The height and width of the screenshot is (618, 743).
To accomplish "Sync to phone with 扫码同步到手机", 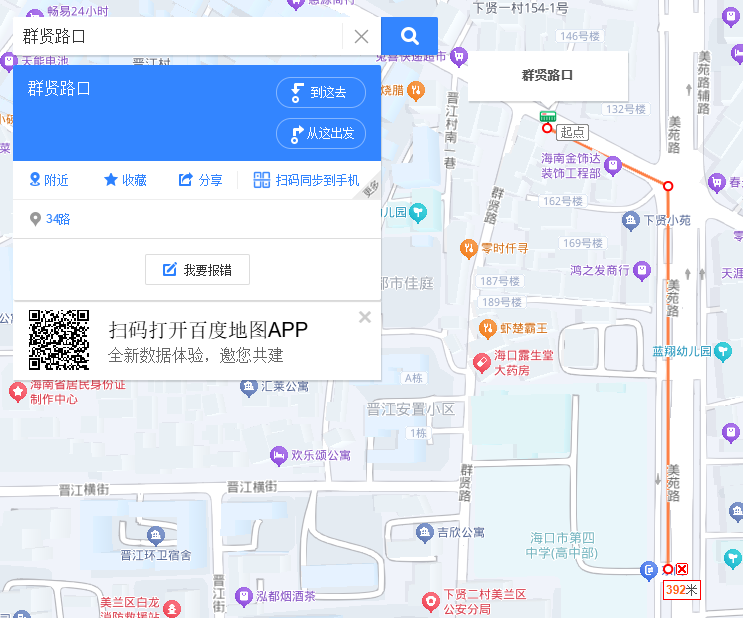I will pyautogui.click(x=306, y=180).
